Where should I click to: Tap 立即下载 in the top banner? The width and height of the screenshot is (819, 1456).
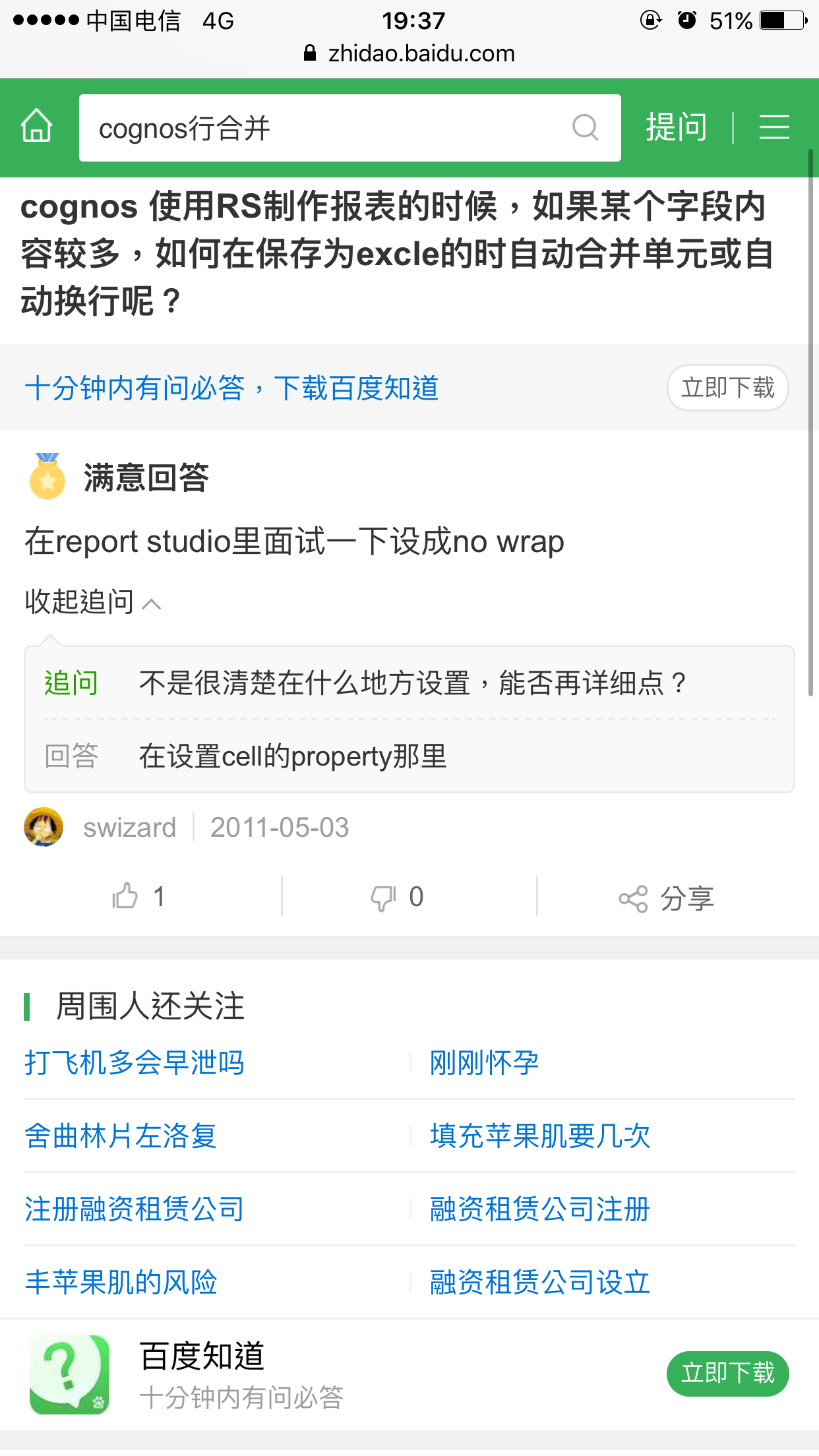(x=727, y=388)
